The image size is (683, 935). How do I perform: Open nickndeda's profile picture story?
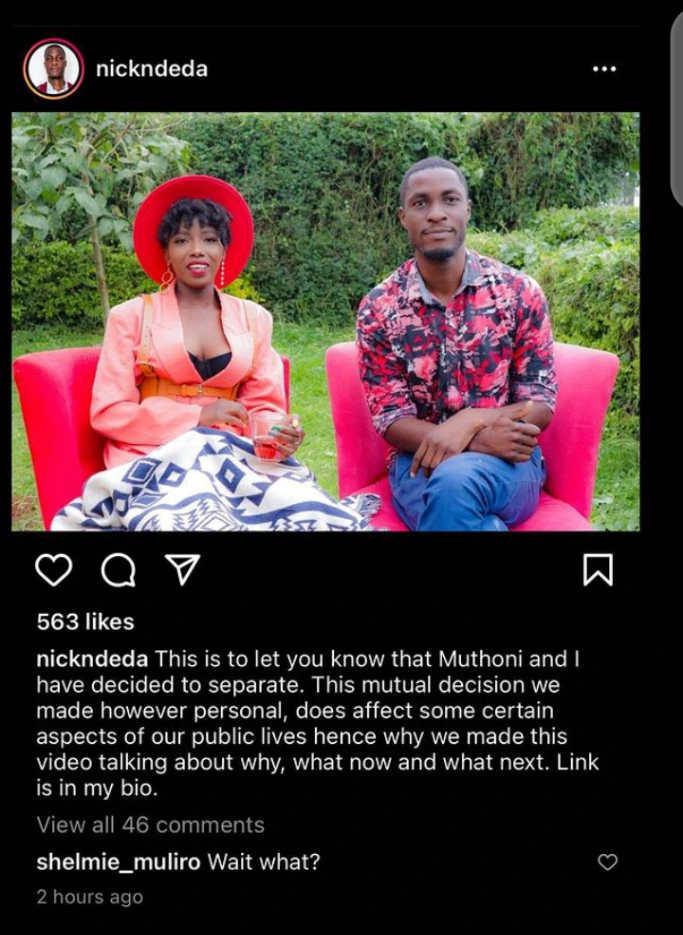[x=54, y=69]
